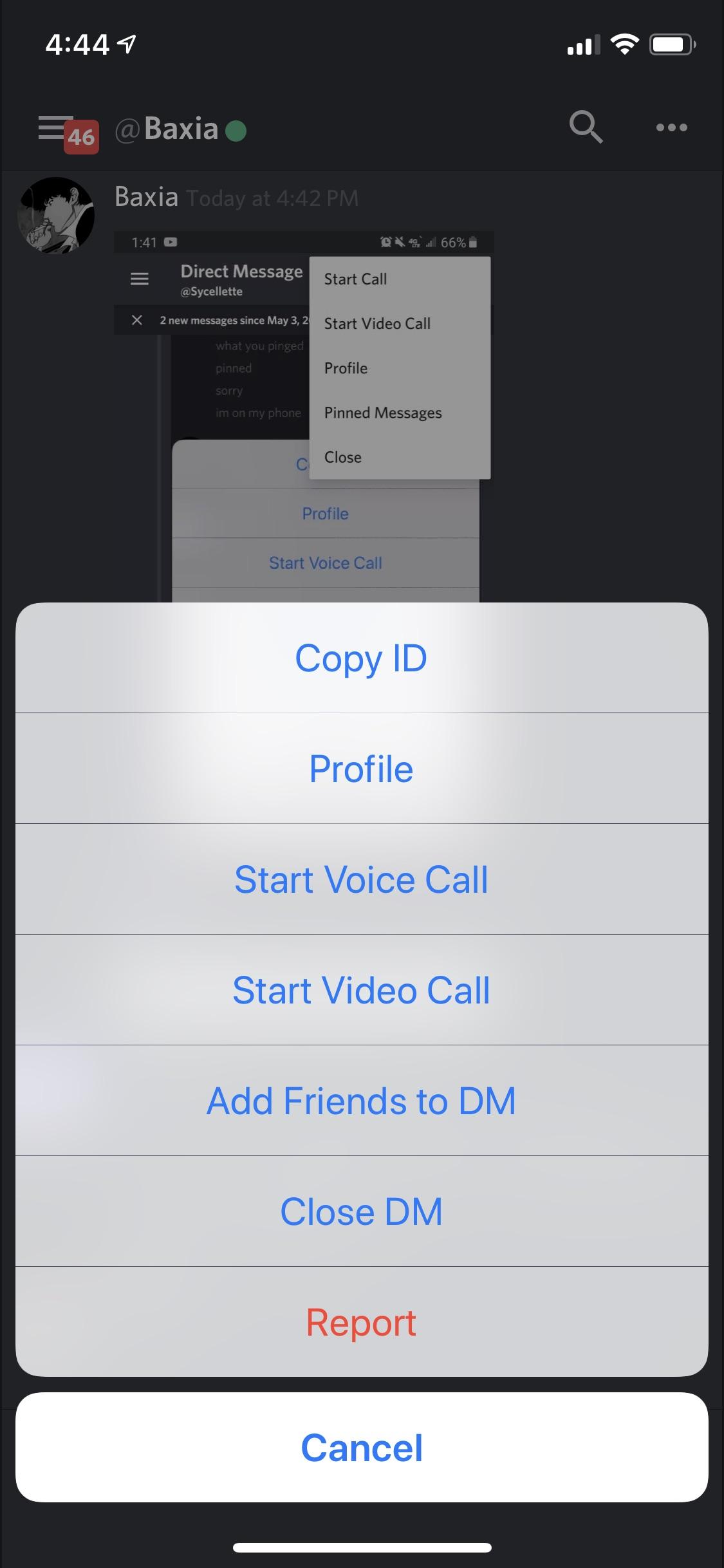
Task: Tap the three-dot more options icon
Action: click(672, 127)
